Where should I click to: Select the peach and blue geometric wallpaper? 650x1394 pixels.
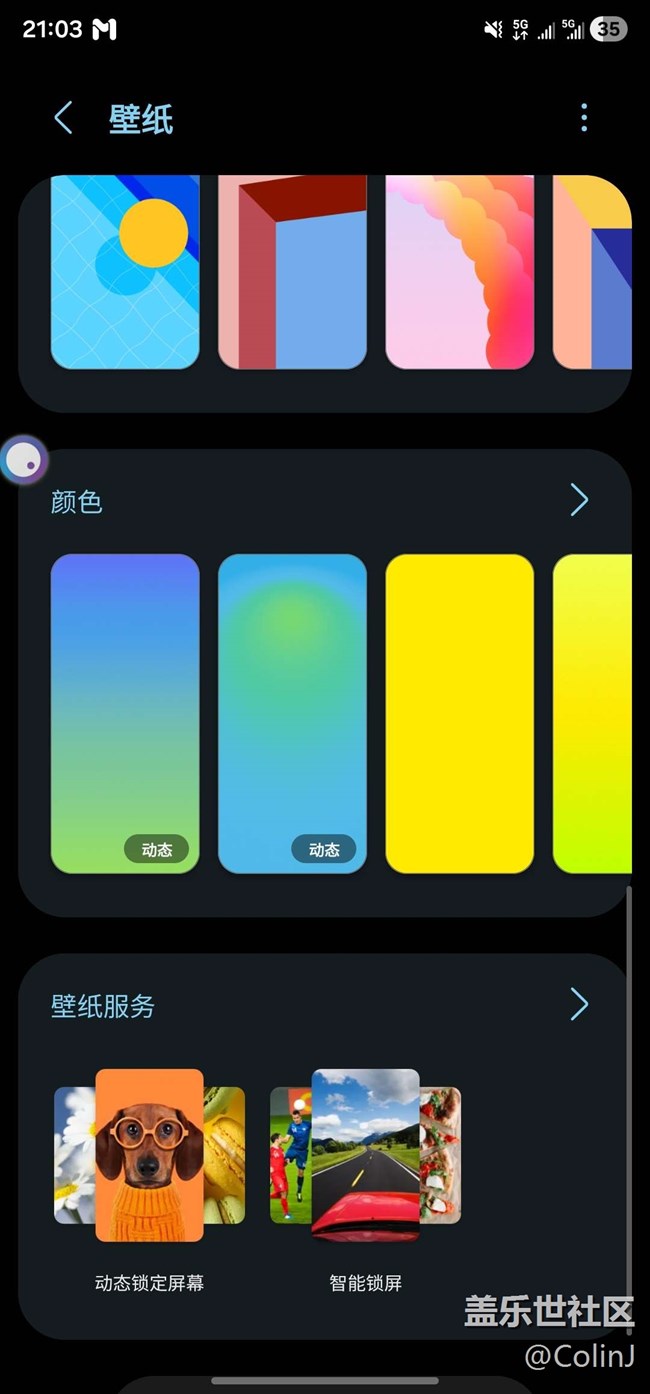(592, 272)
